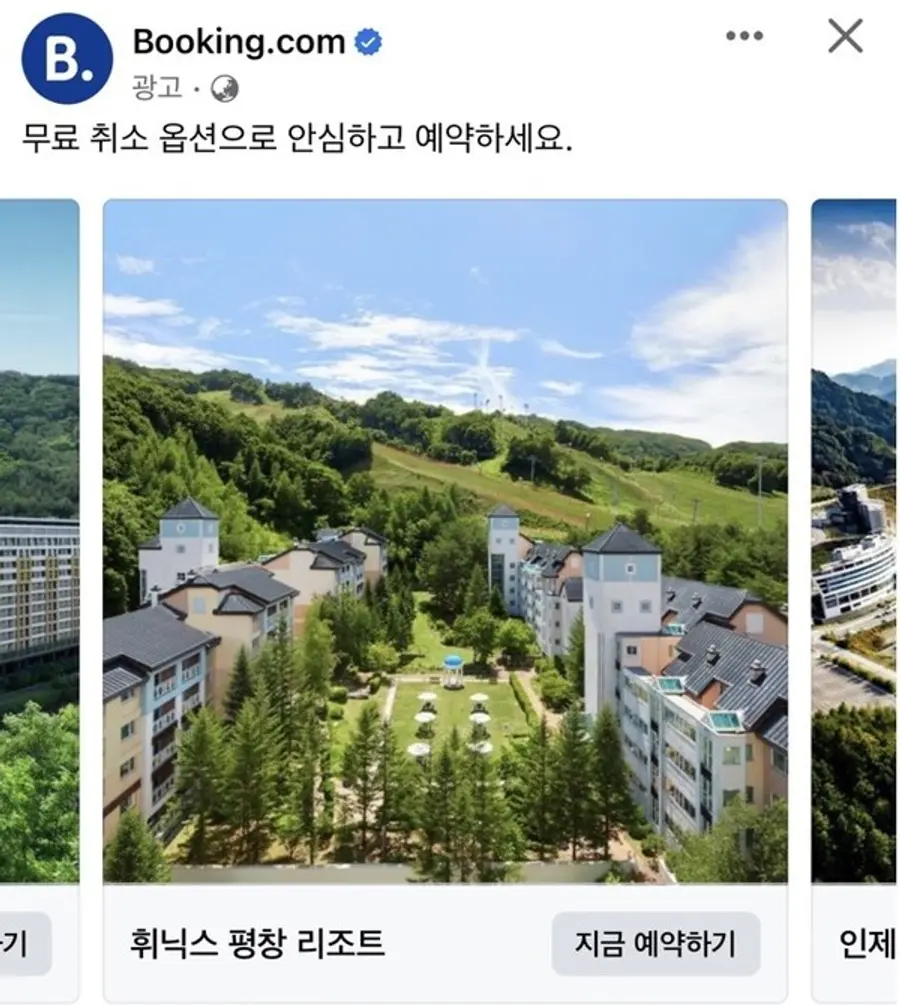Dismiss the Booking.com ad
This screenshot has width=900, height=1005.
click(845, 37)
